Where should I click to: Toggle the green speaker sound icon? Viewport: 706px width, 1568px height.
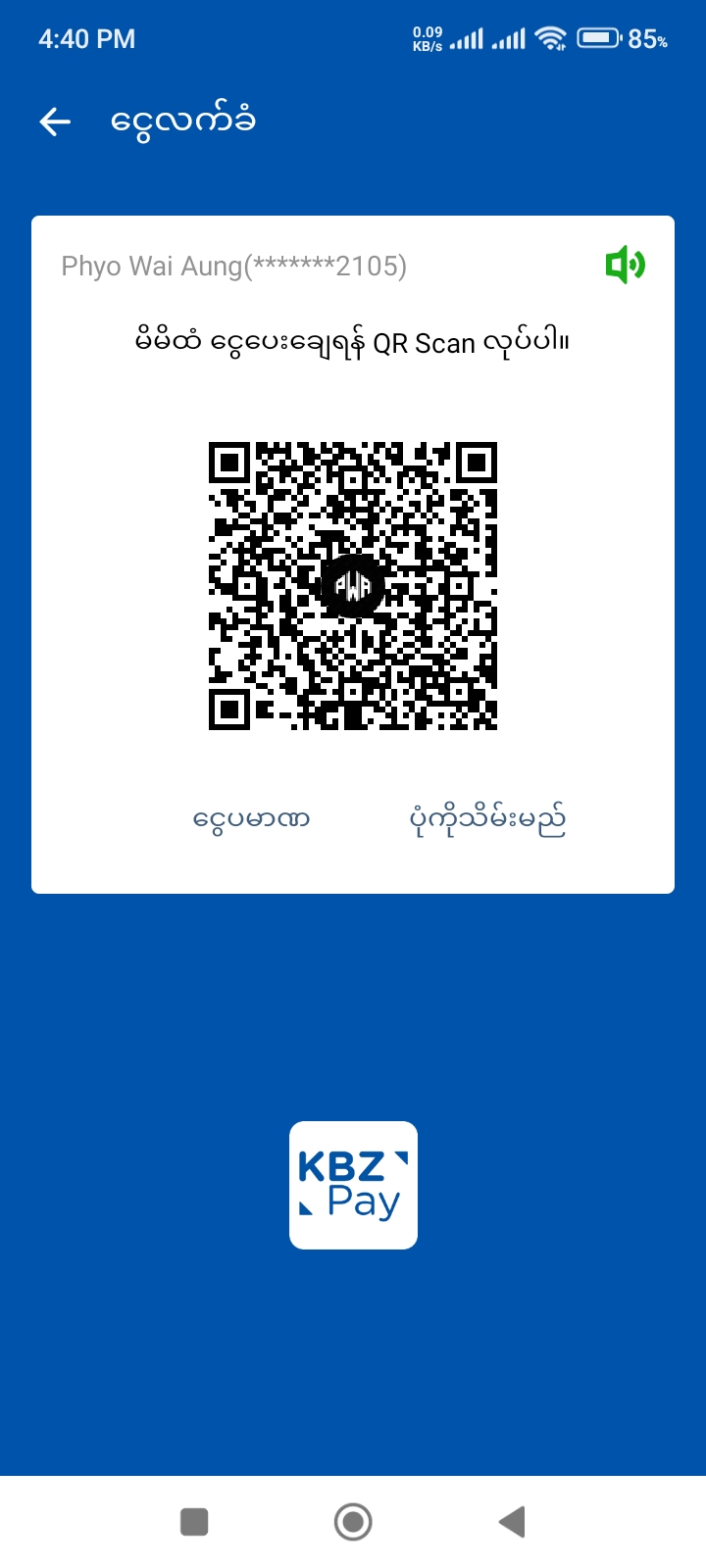point(625,266)
